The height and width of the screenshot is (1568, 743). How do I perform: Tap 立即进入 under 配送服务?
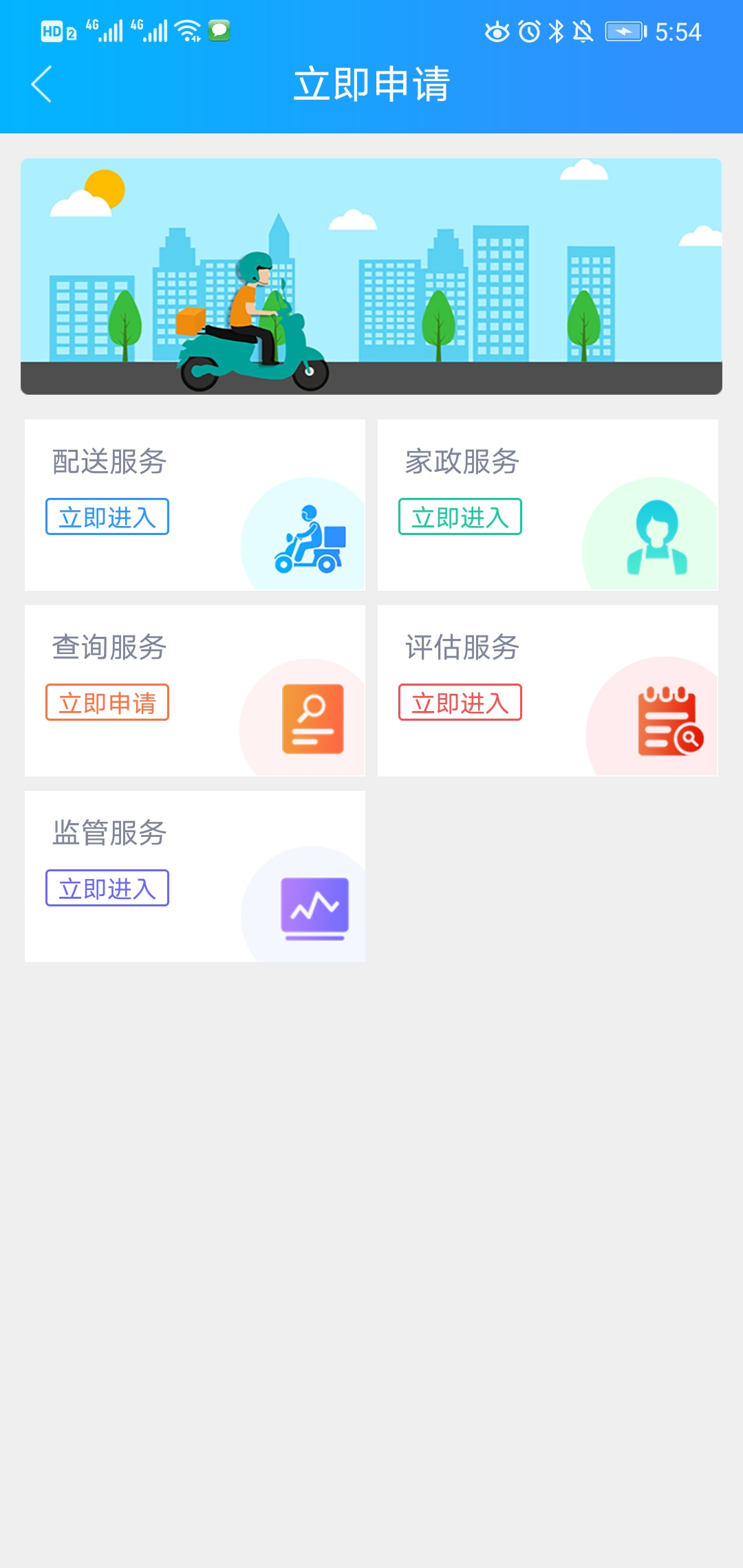[107, 517]
